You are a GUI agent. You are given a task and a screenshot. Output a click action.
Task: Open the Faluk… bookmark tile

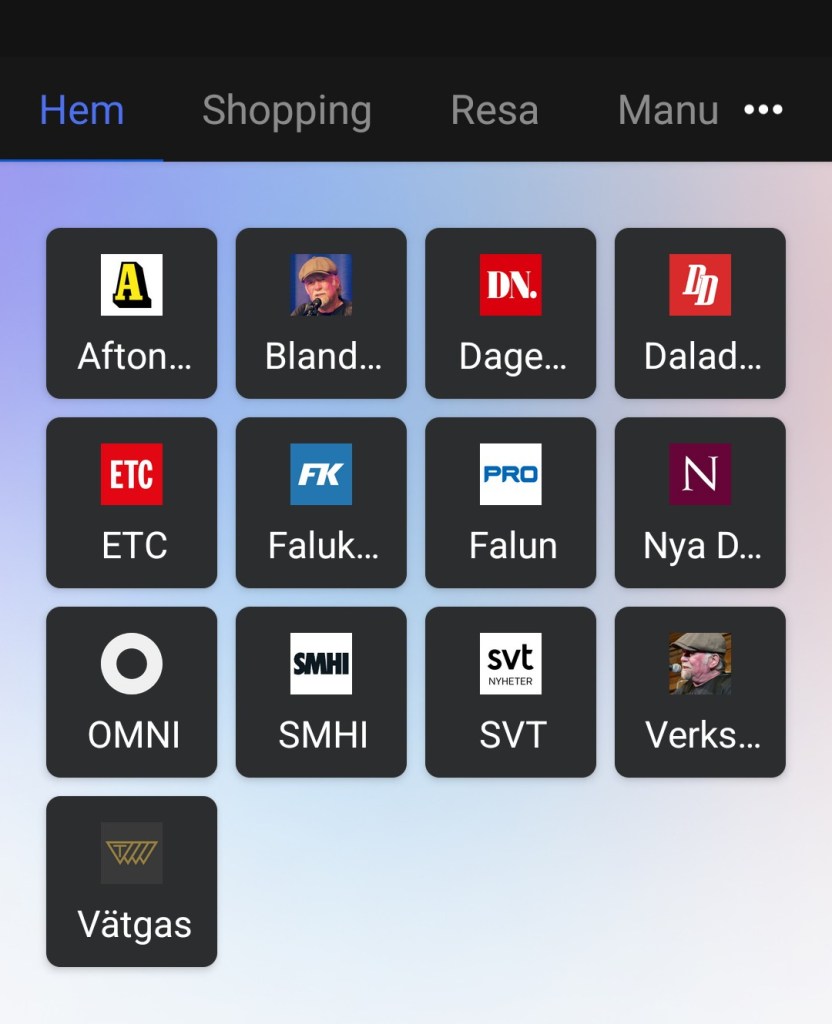pyautogui.click(x=321, y=502)
